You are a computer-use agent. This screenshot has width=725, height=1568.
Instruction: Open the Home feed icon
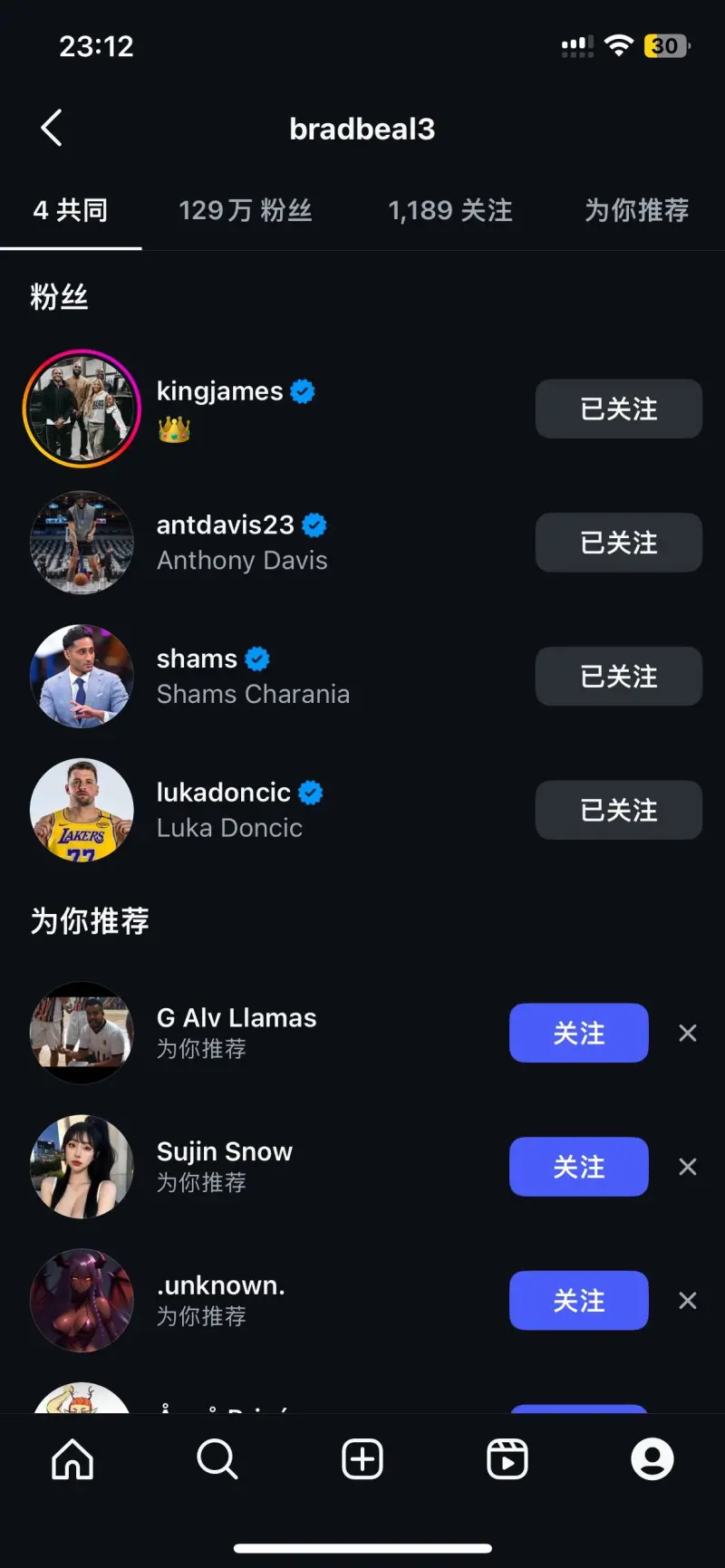[72, 1458]
